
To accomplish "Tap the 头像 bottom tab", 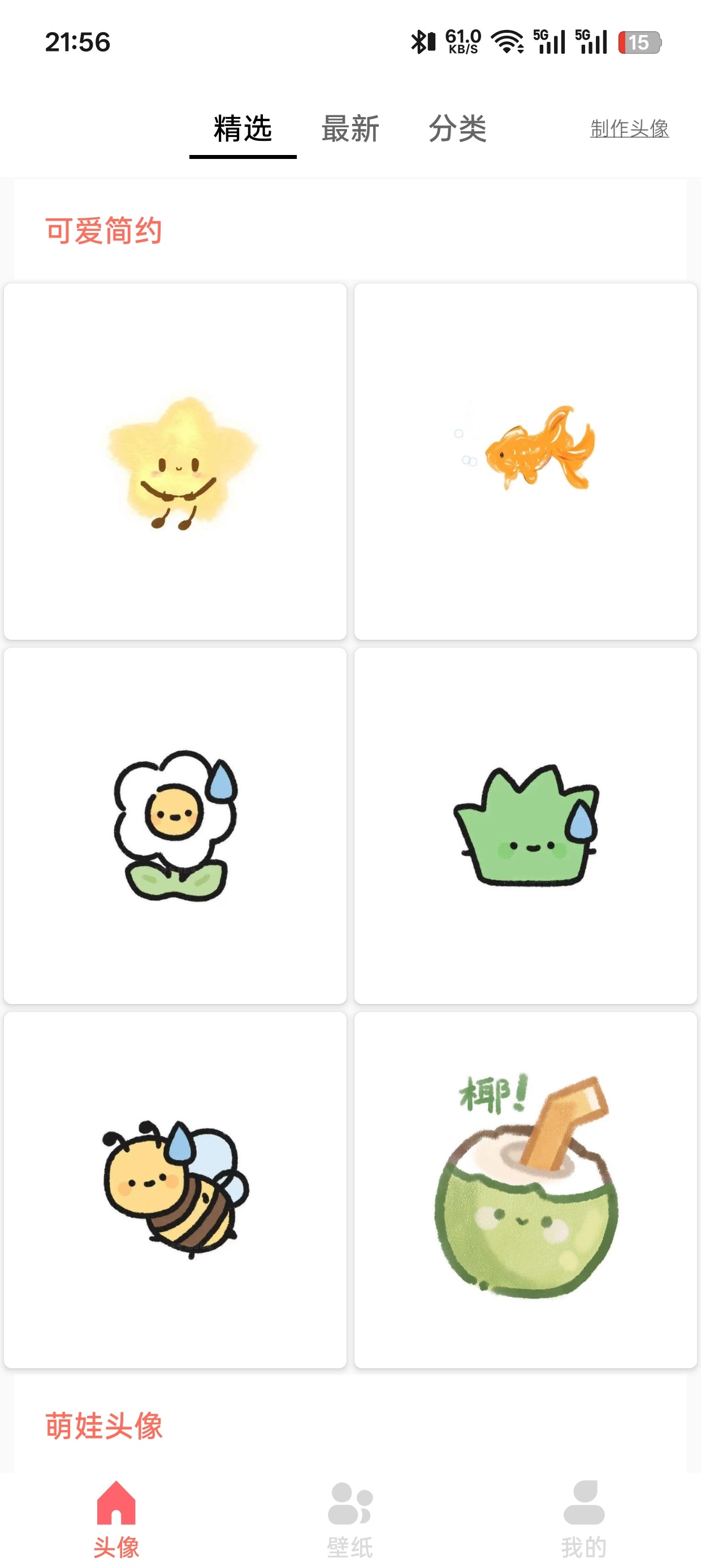I will click(x=116, y=1519).
